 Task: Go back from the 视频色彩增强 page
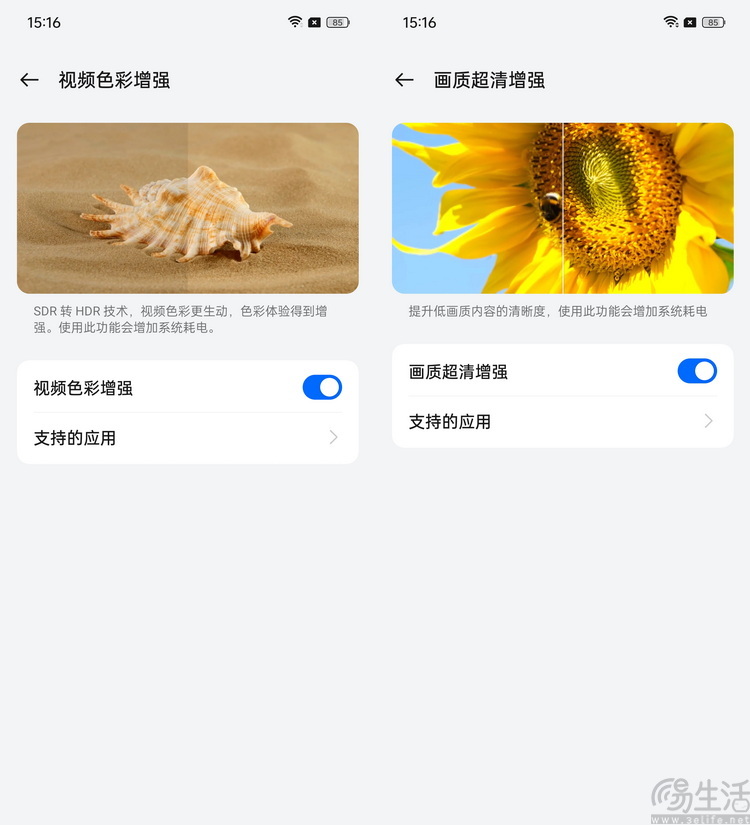click(29, 80)
